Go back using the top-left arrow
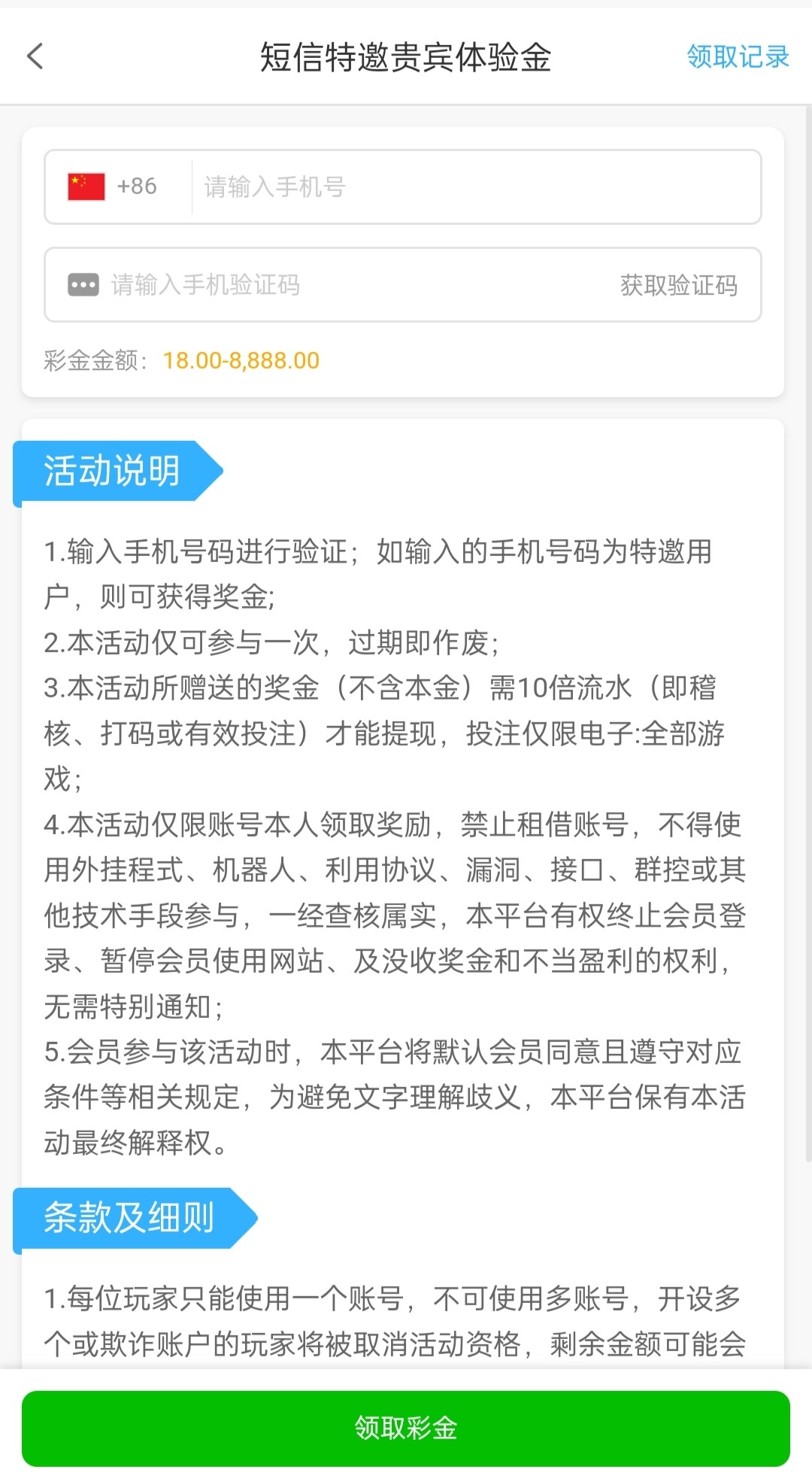 coord(35,56)
